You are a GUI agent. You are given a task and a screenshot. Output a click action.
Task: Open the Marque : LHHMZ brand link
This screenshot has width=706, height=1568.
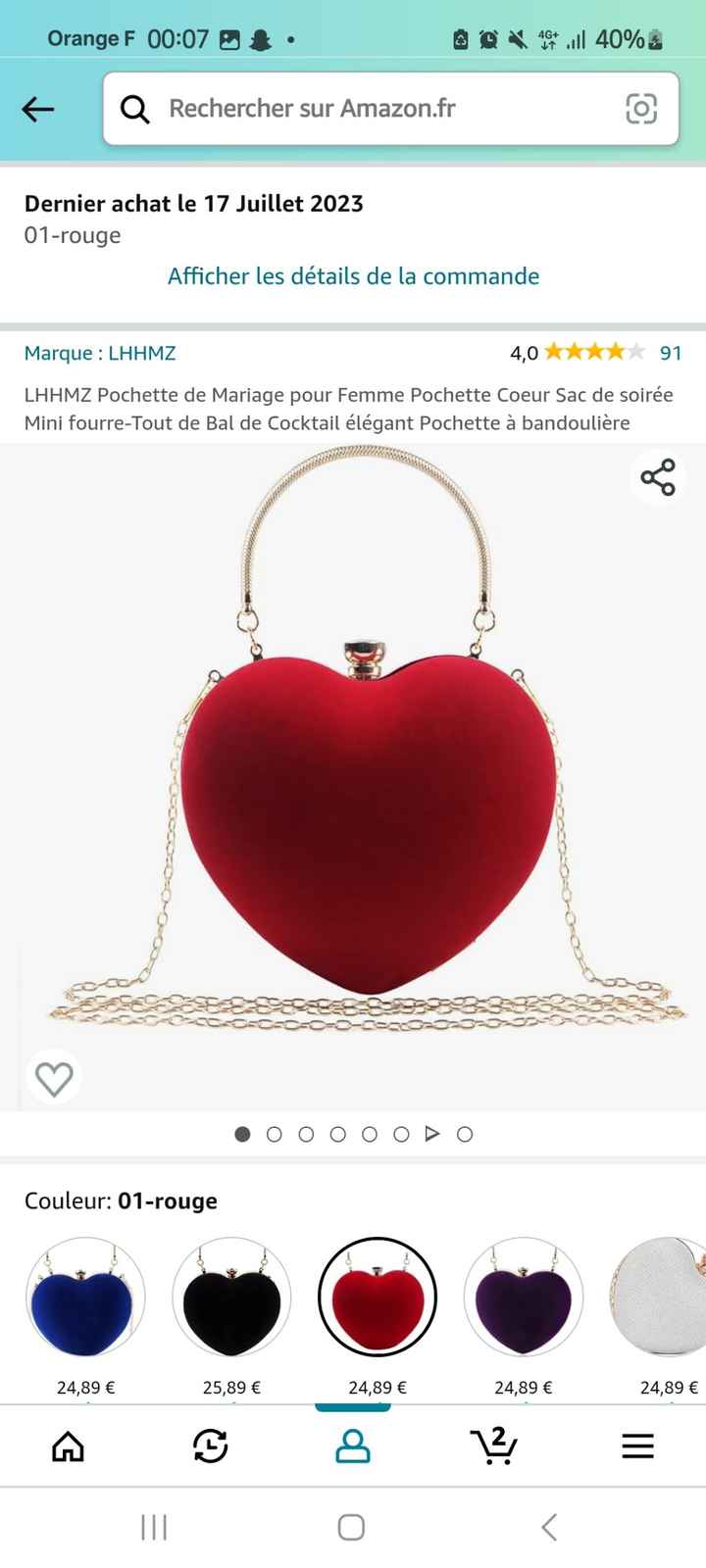100,353
